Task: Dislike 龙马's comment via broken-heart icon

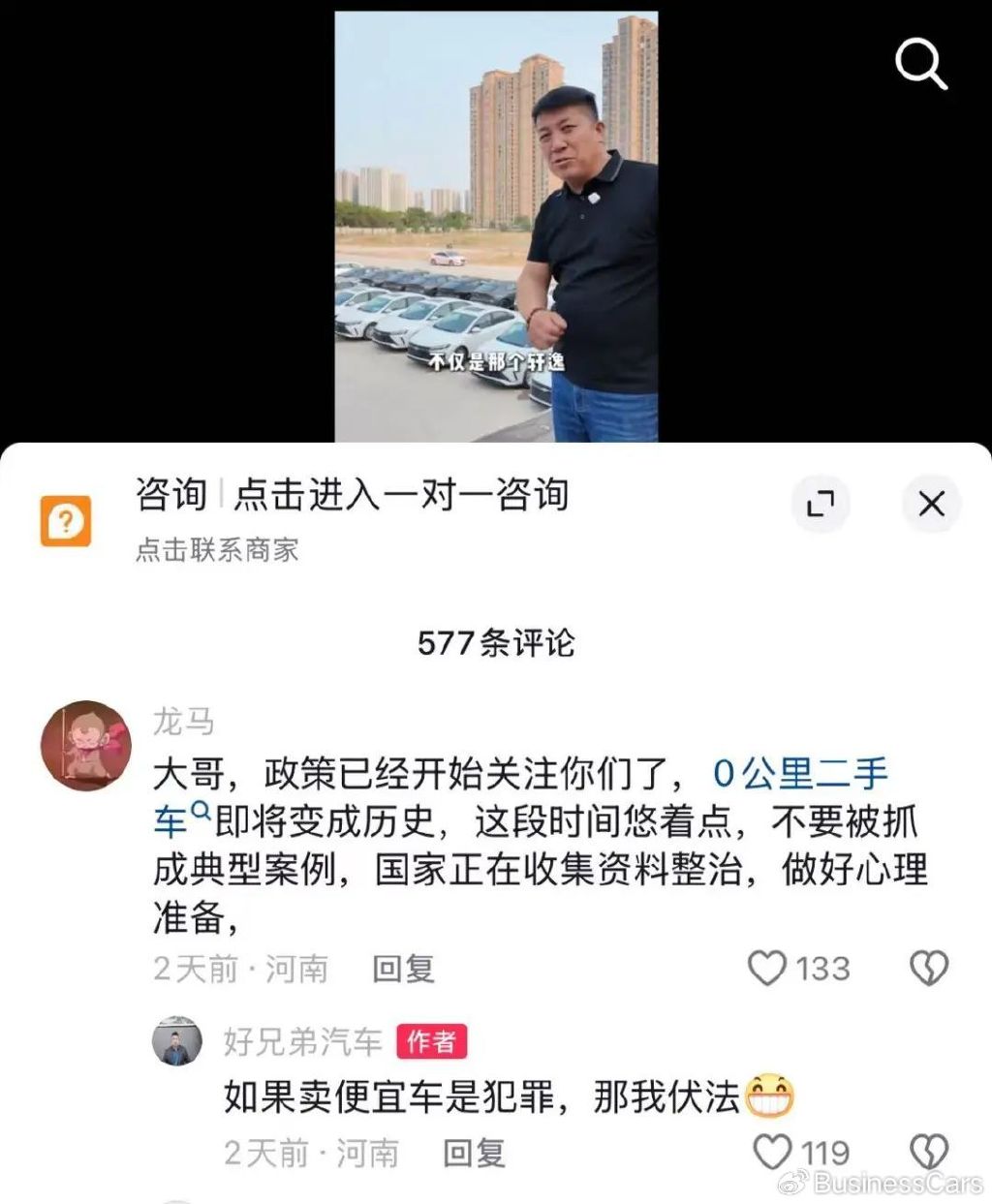Action: pyautogui.click(x=928, y=968)
